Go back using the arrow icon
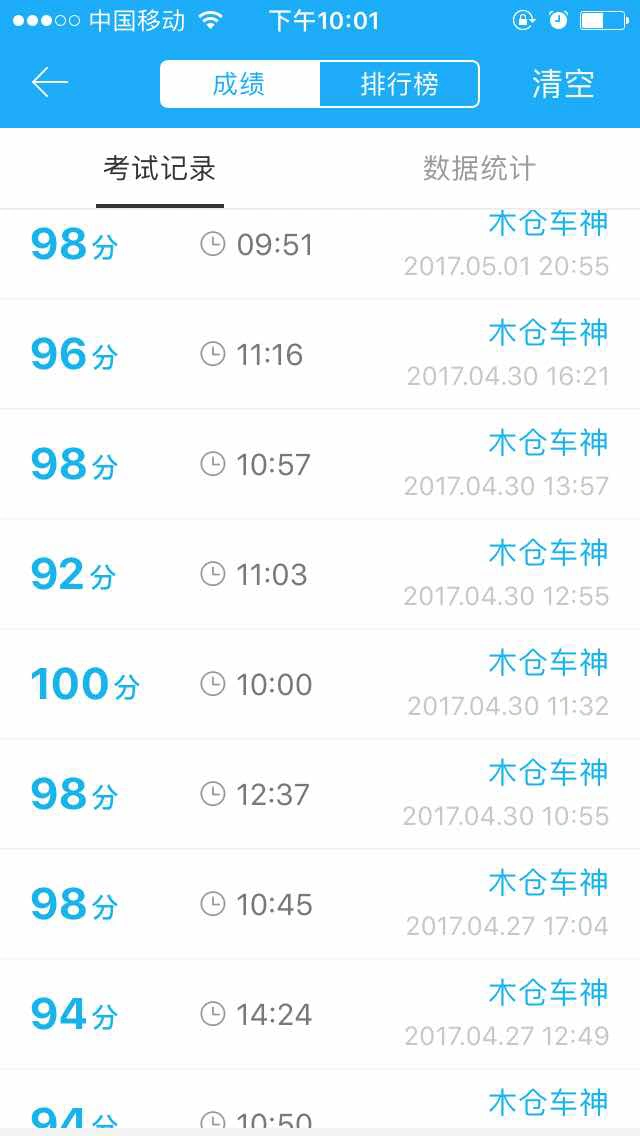The height and width of the screenshot is (1136, 640). (x=49, y=83)
